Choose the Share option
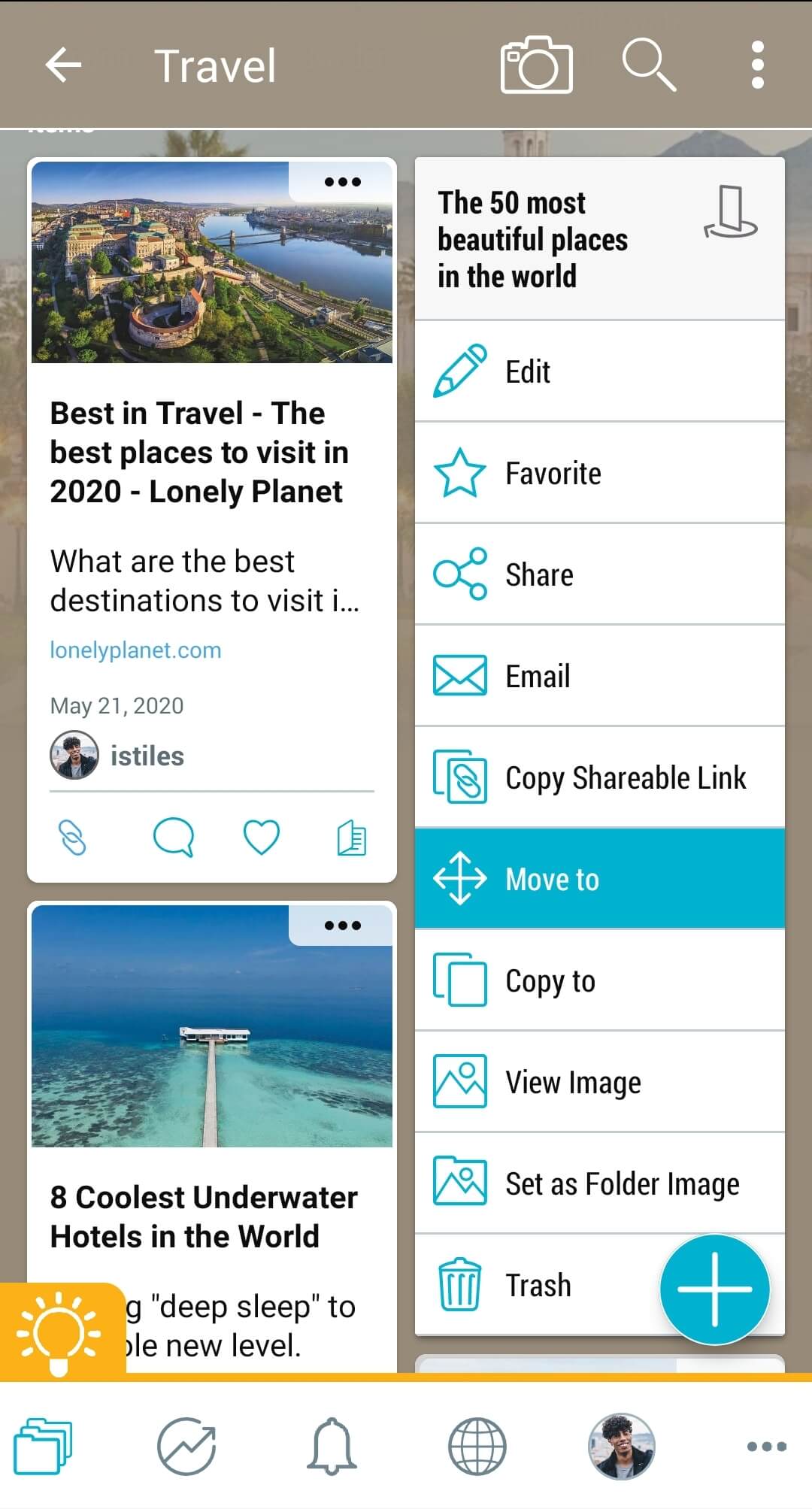 click(x=599, y=574)
